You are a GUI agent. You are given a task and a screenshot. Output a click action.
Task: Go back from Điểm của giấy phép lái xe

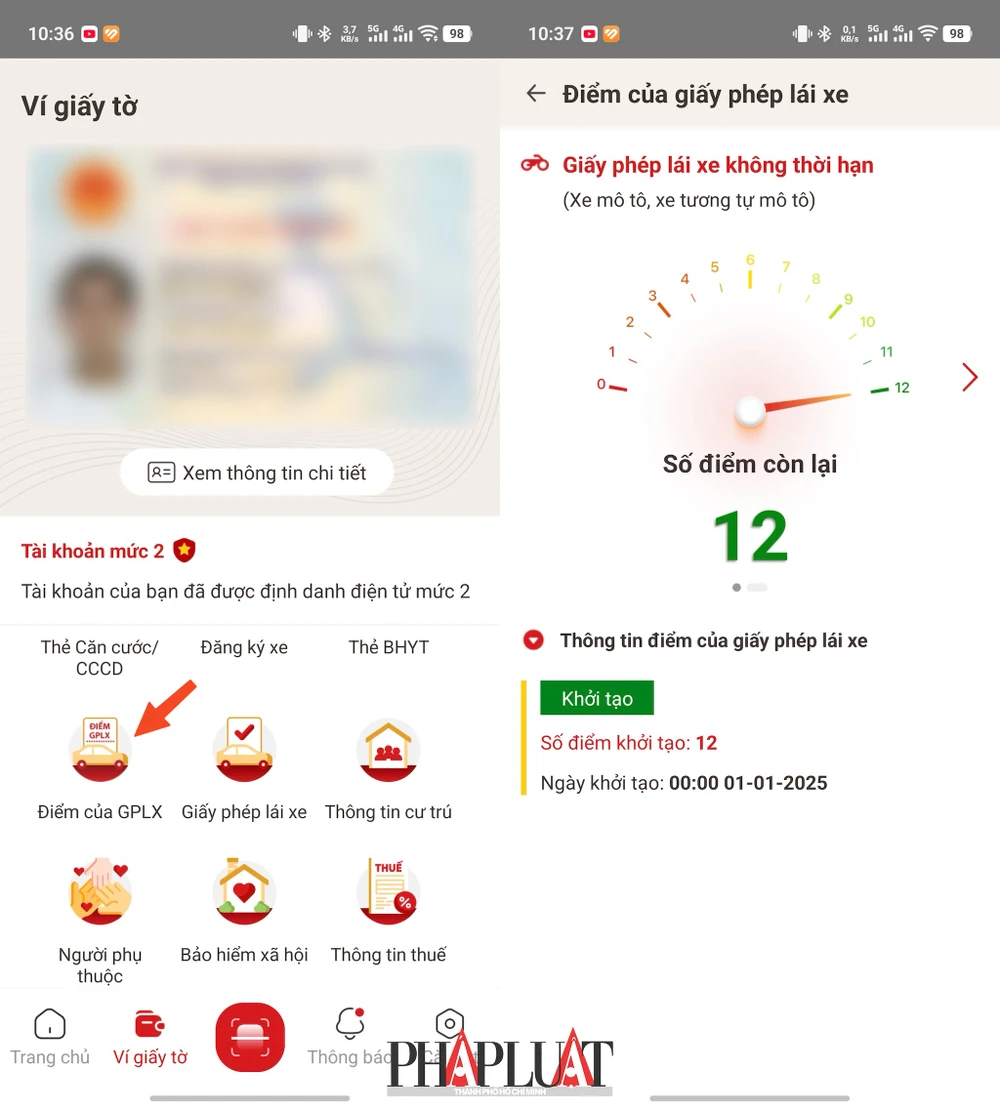(536, 94)
